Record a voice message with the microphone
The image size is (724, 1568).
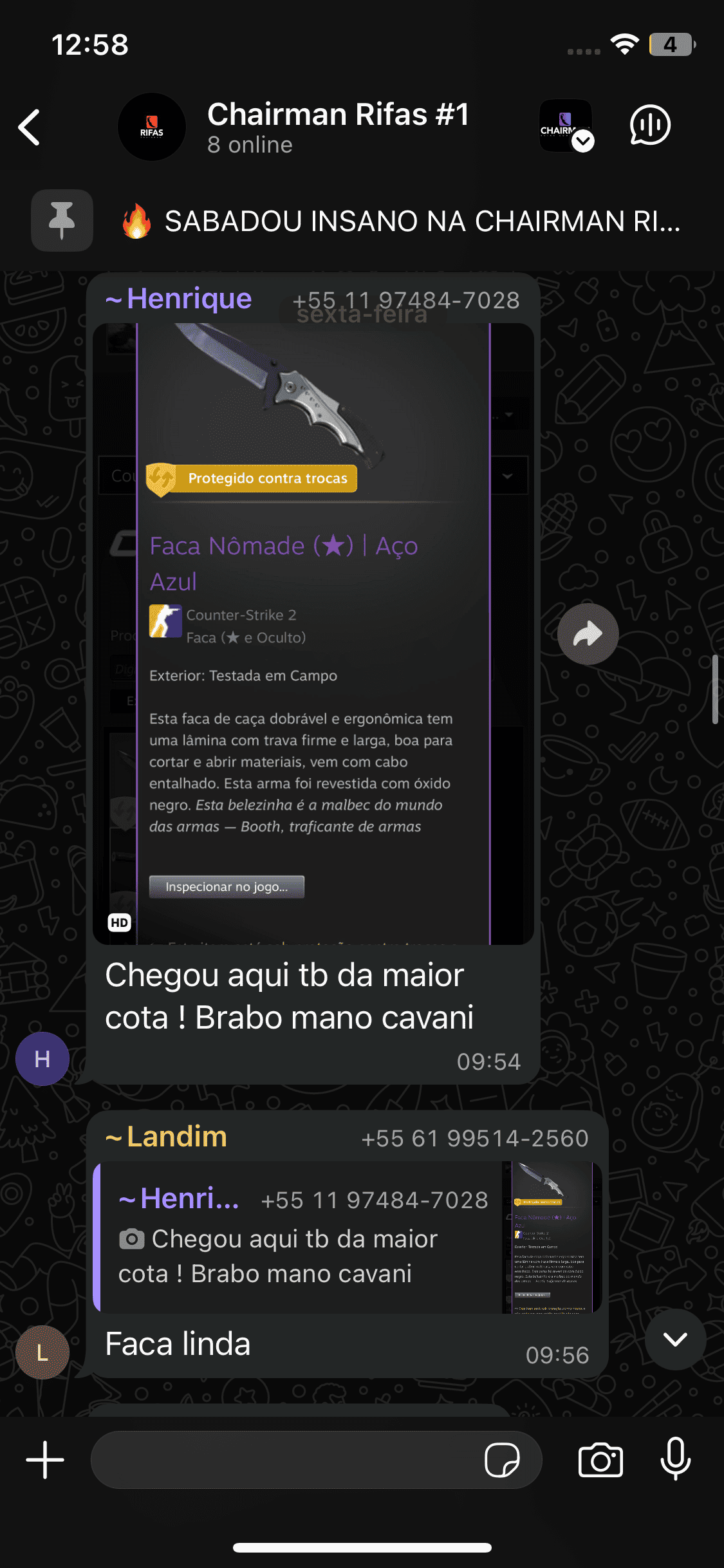coord(675,1459)
